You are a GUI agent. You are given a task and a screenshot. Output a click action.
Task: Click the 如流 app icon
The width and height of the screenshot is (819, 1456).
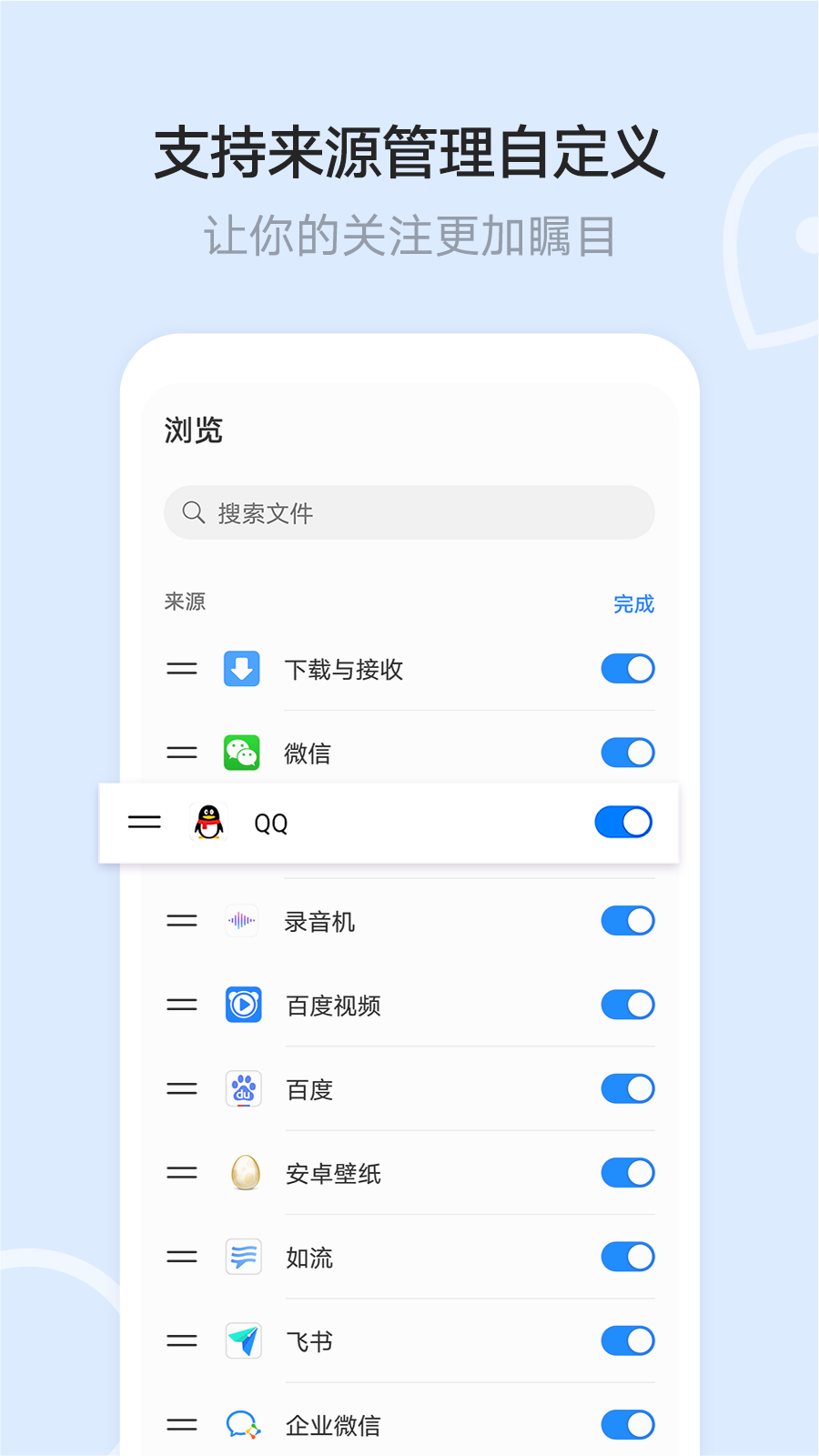[242, 1257]
